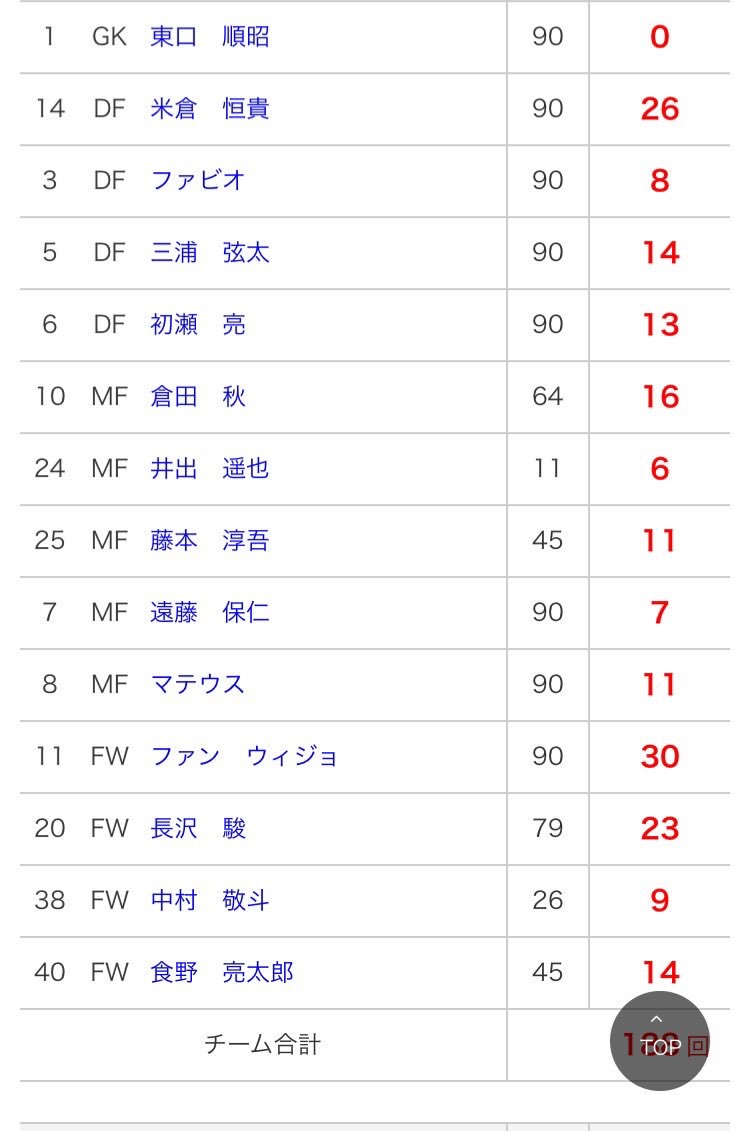Open player link 長沢 駿
The height and width of the screenshot is (1131, 750).
pyautogui.click(x=197, y=829)
